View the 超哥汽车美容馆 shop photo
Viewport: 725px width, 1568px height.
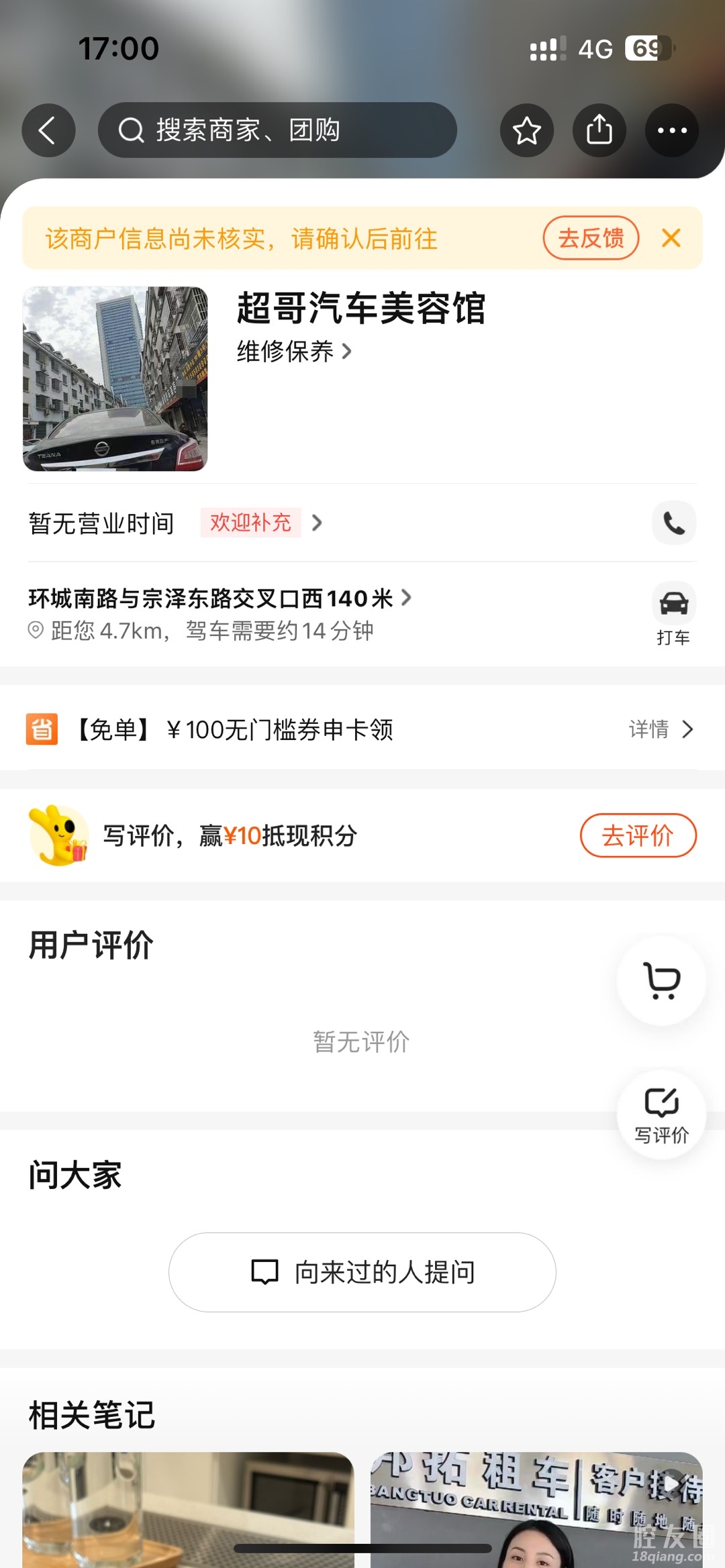pyautogui.click(x=115, y=378)
